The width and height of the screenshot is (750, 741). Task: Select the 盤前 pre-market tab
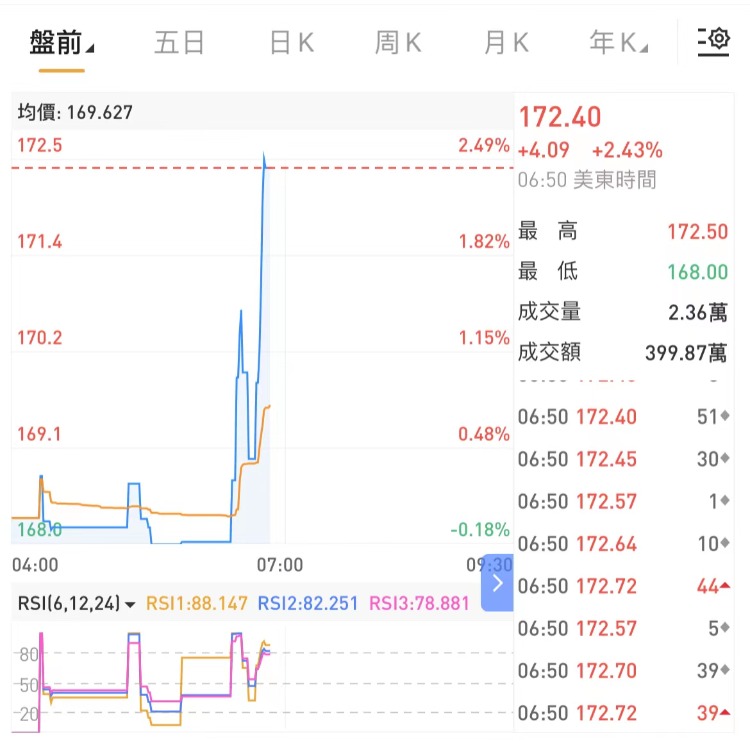57,42
